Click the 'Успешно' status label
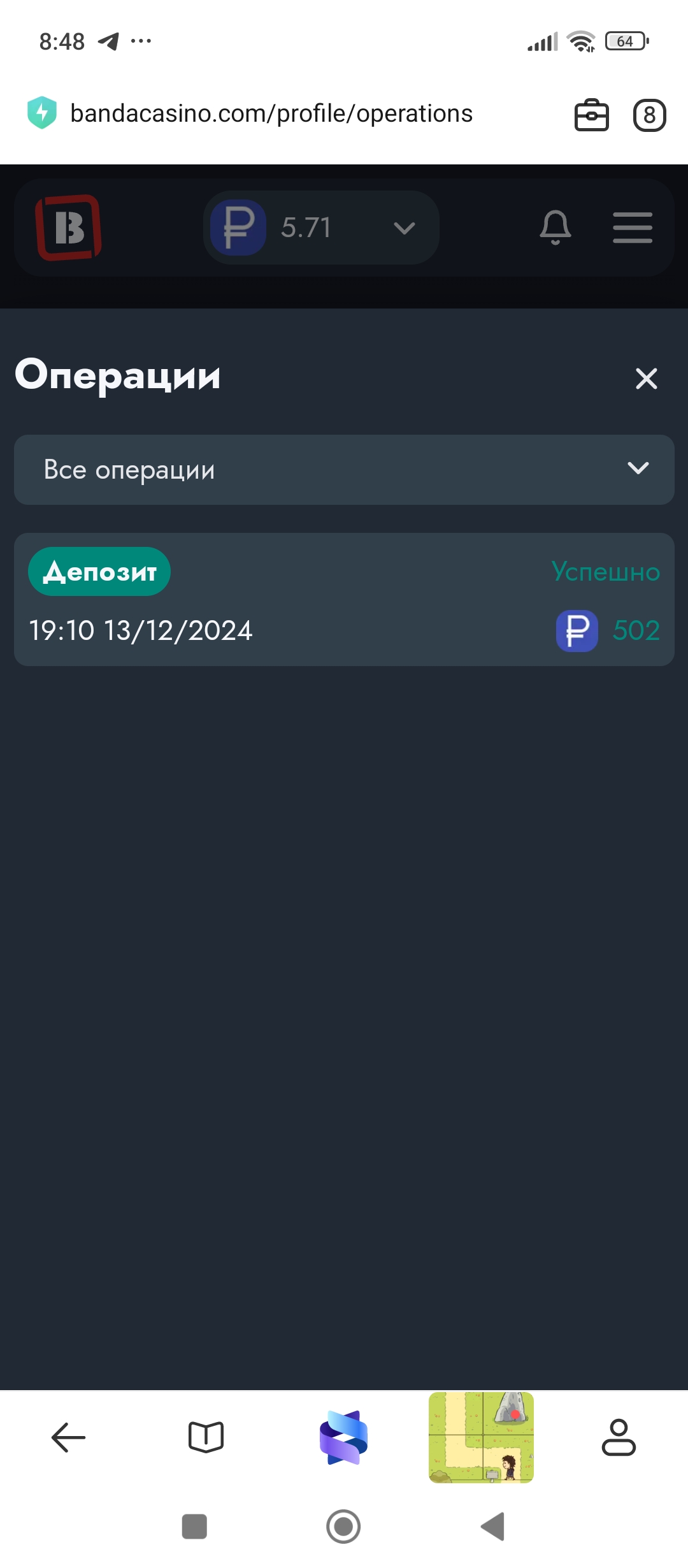 [604, 571]
